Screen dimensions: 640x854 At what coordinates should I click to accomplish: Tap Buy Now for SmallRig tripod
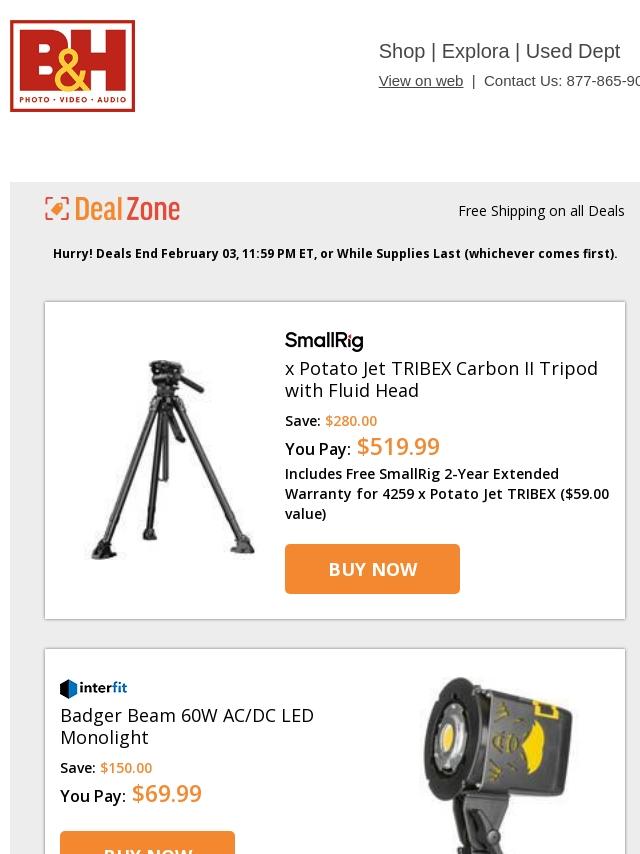pos(372,569)
